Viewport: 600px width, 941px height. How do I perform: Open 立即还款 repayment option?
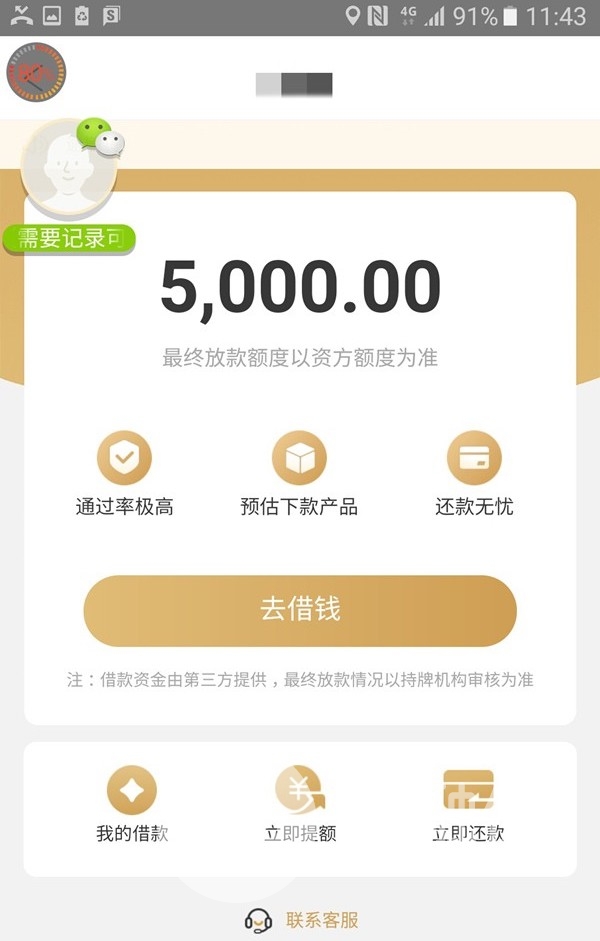pyautogui.click(x=468, y=804)
